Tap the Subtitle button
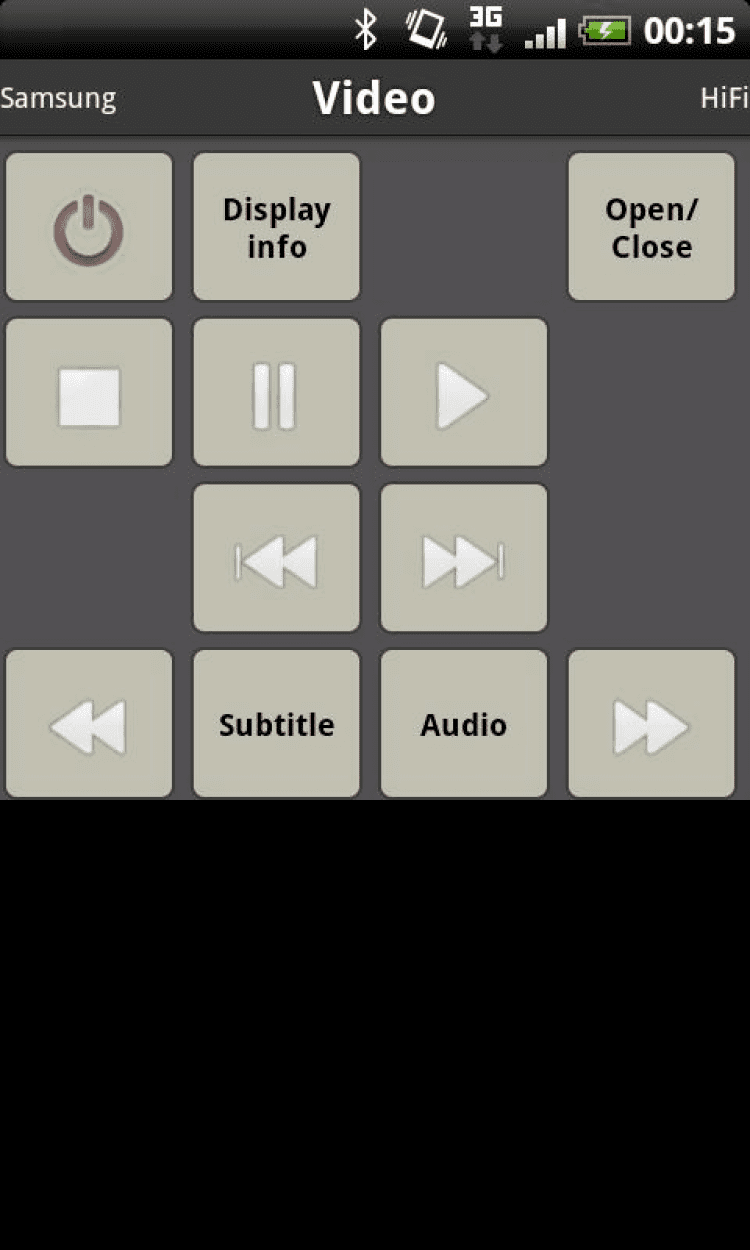750x1250 pixels. pyautogui.click(x=276, y=724)
